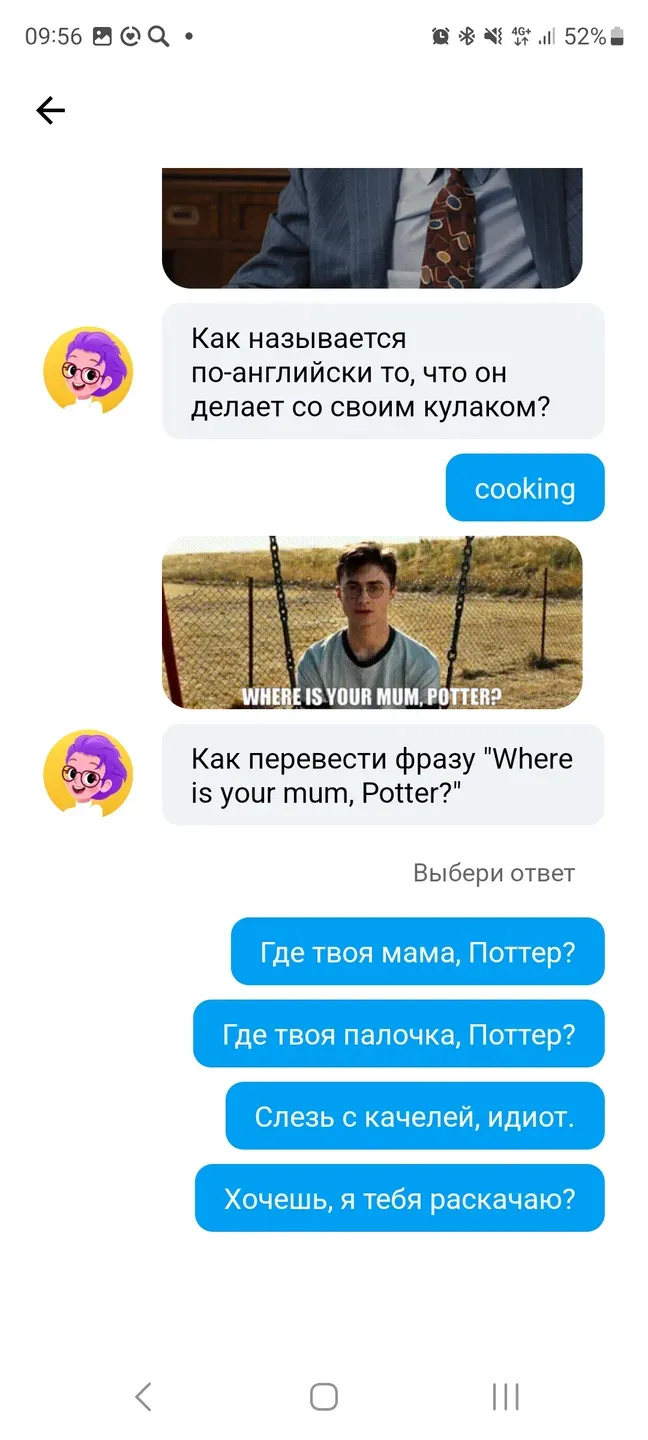Pick the "Слезь с качелей, идиот." option
The width and height of the screenshot is (648, 1440).
(x=414, y=1116)
